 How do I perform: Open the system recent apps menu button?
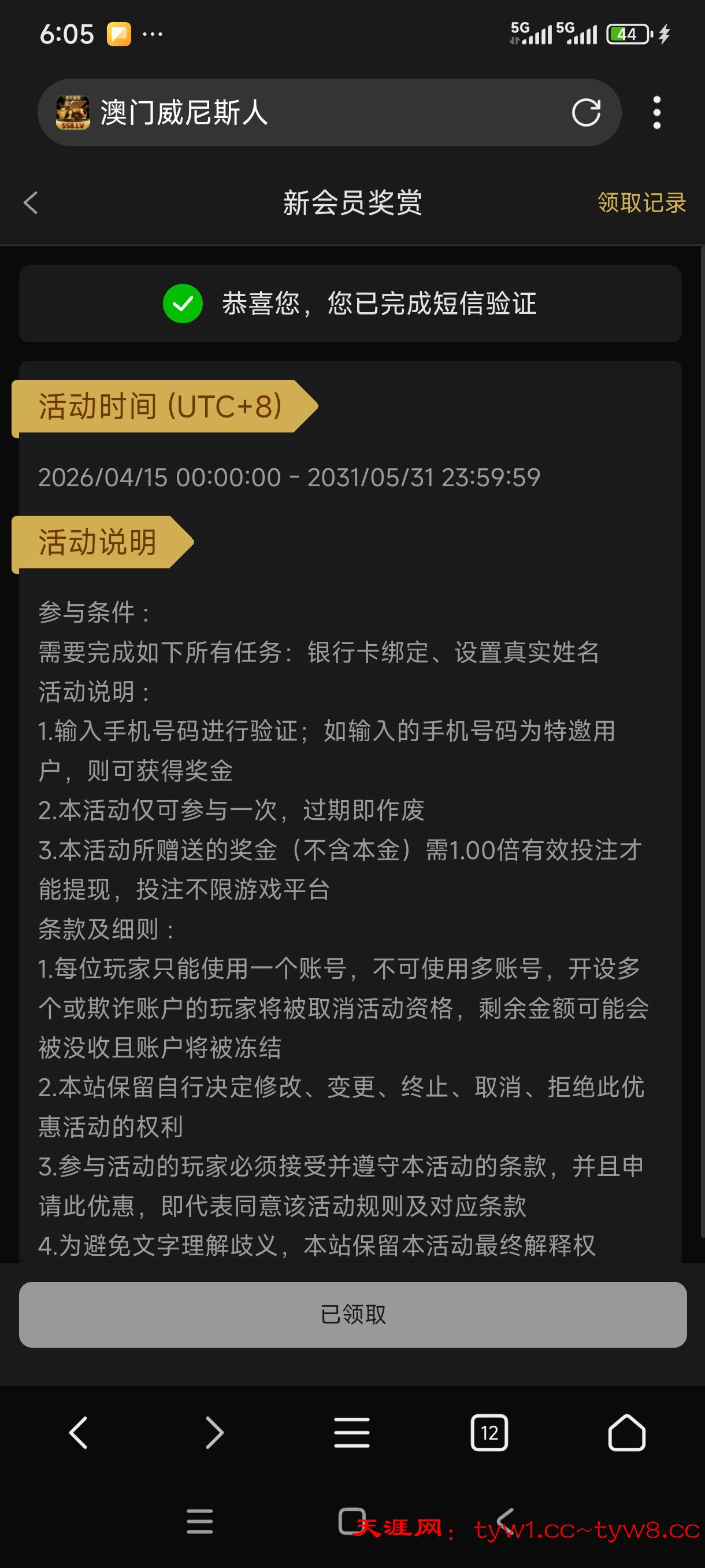[199, 1521]
